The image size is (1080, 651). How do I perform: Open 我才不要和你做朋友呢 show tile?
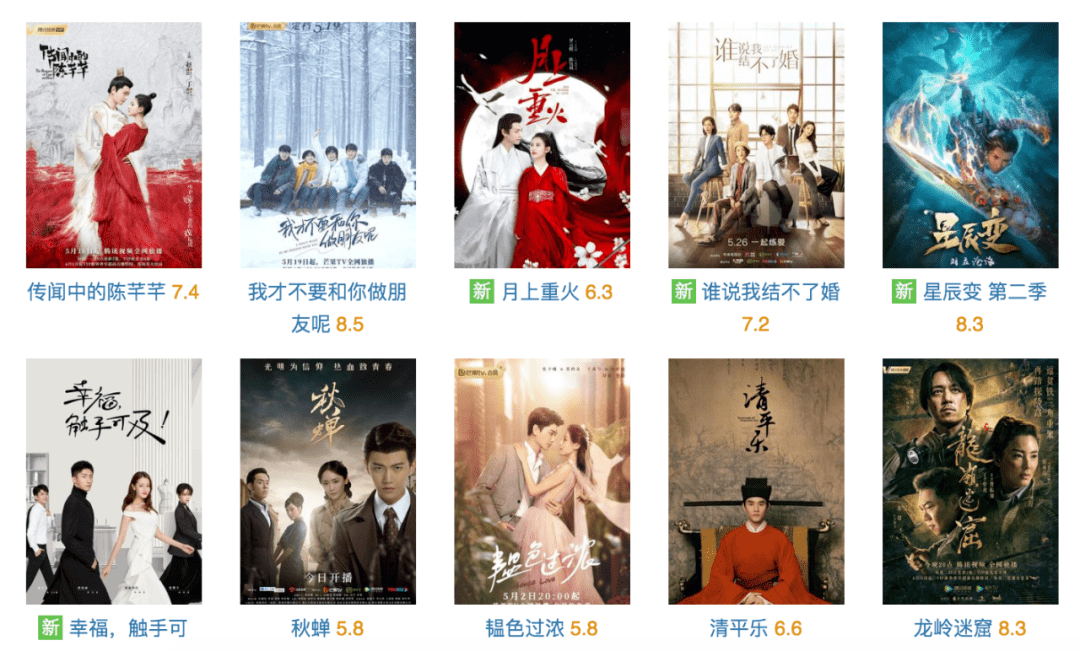[328, 146]
